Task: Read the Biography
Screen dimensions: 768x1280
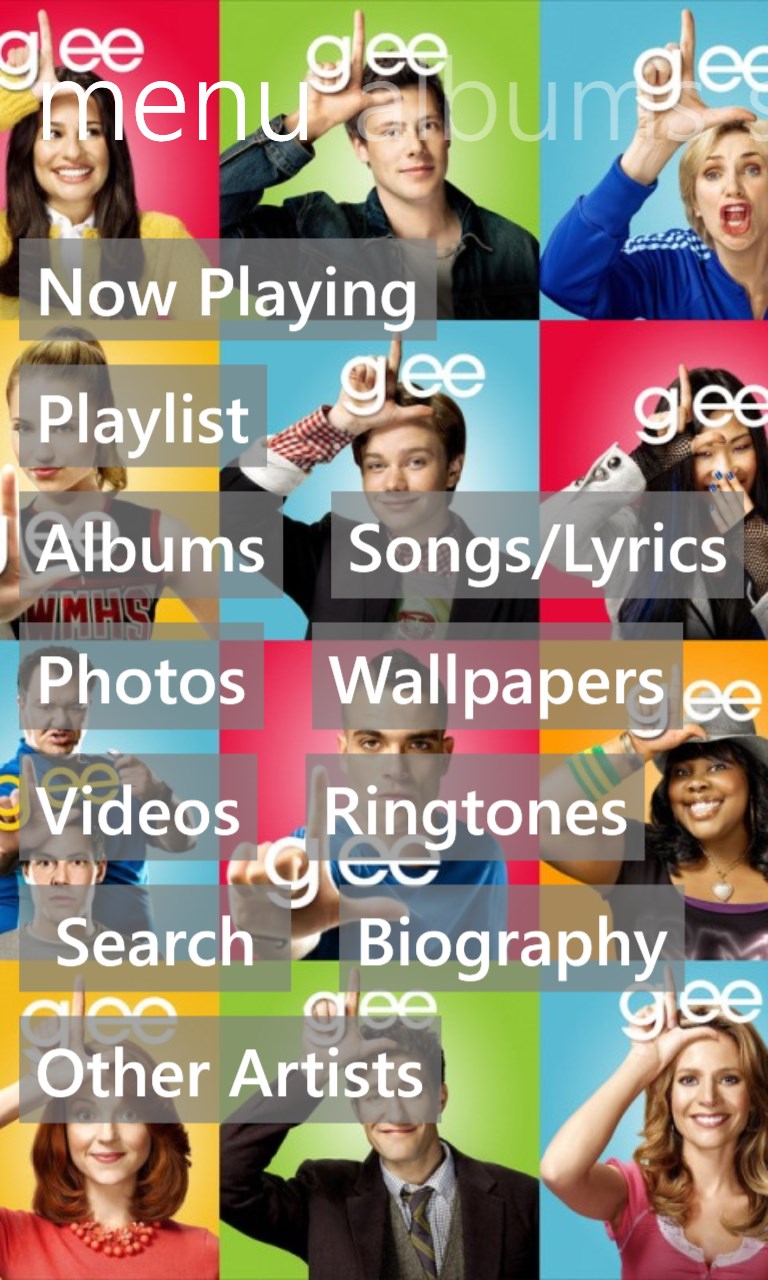Action: pyautogui.click(x=511, y=940)
